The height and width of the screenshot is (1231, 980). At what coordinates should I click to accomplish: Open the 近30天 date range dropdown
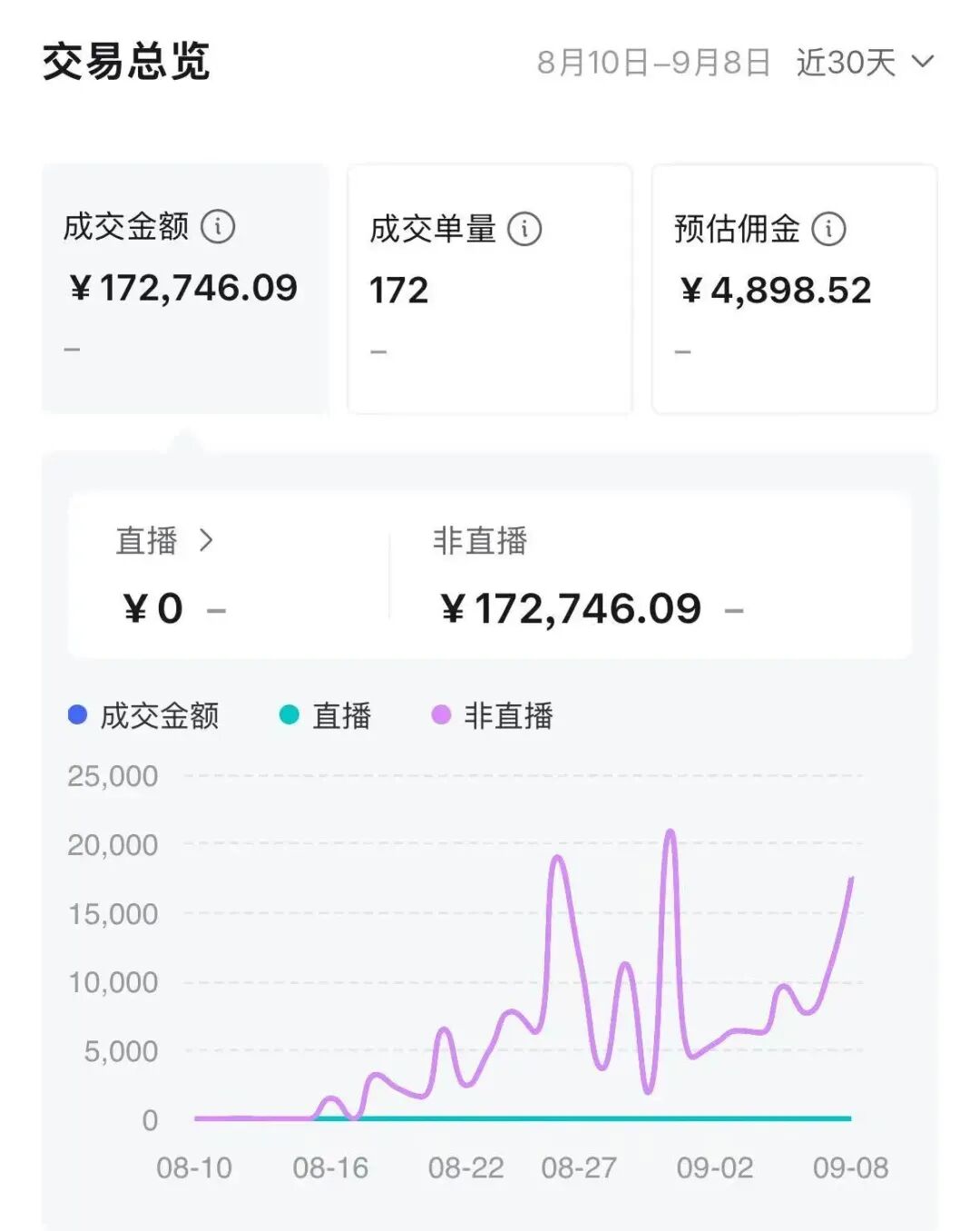(848, 61)
